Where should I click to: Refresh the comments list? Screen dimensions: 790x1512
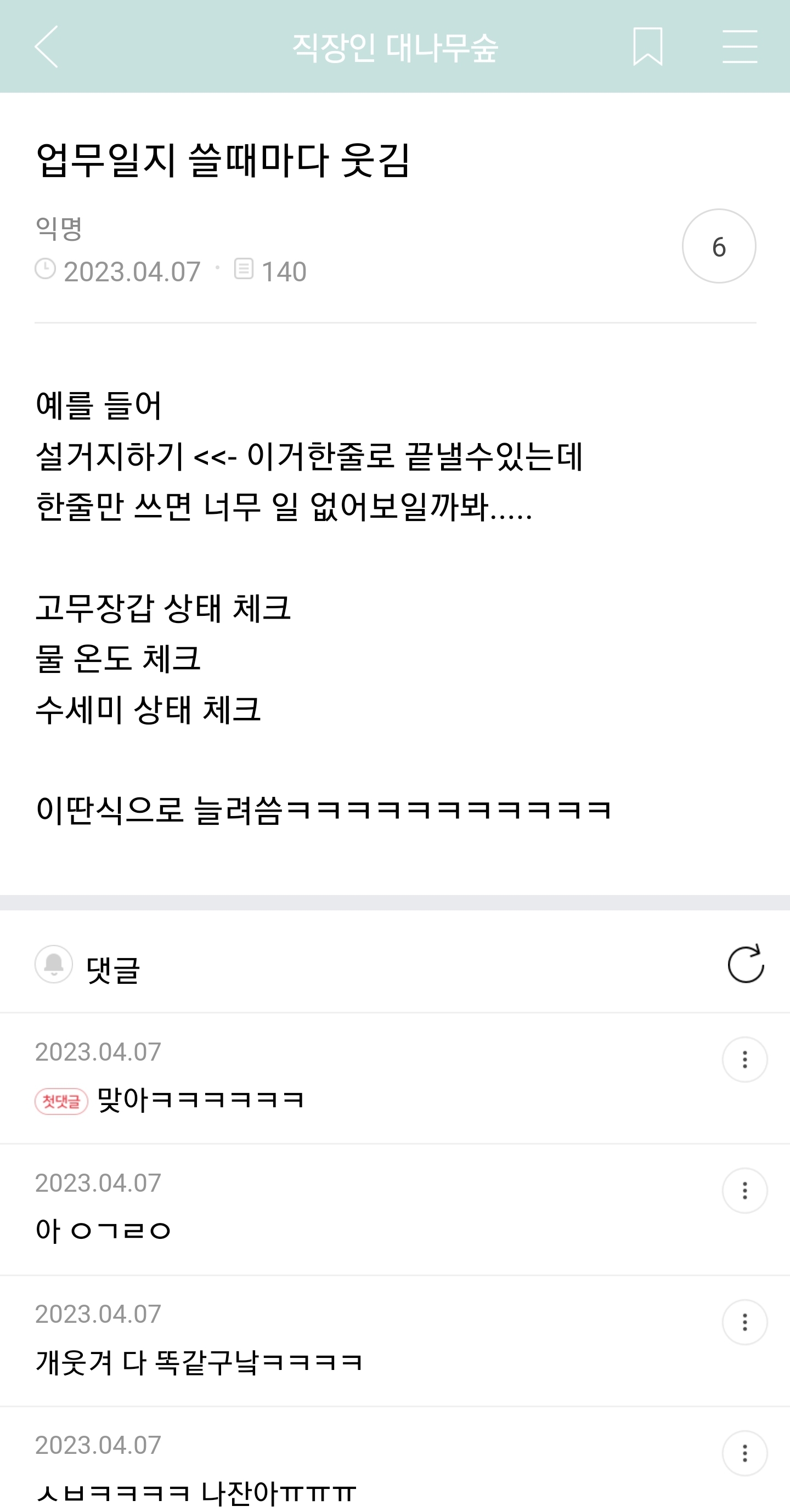[x=746, y=963]
